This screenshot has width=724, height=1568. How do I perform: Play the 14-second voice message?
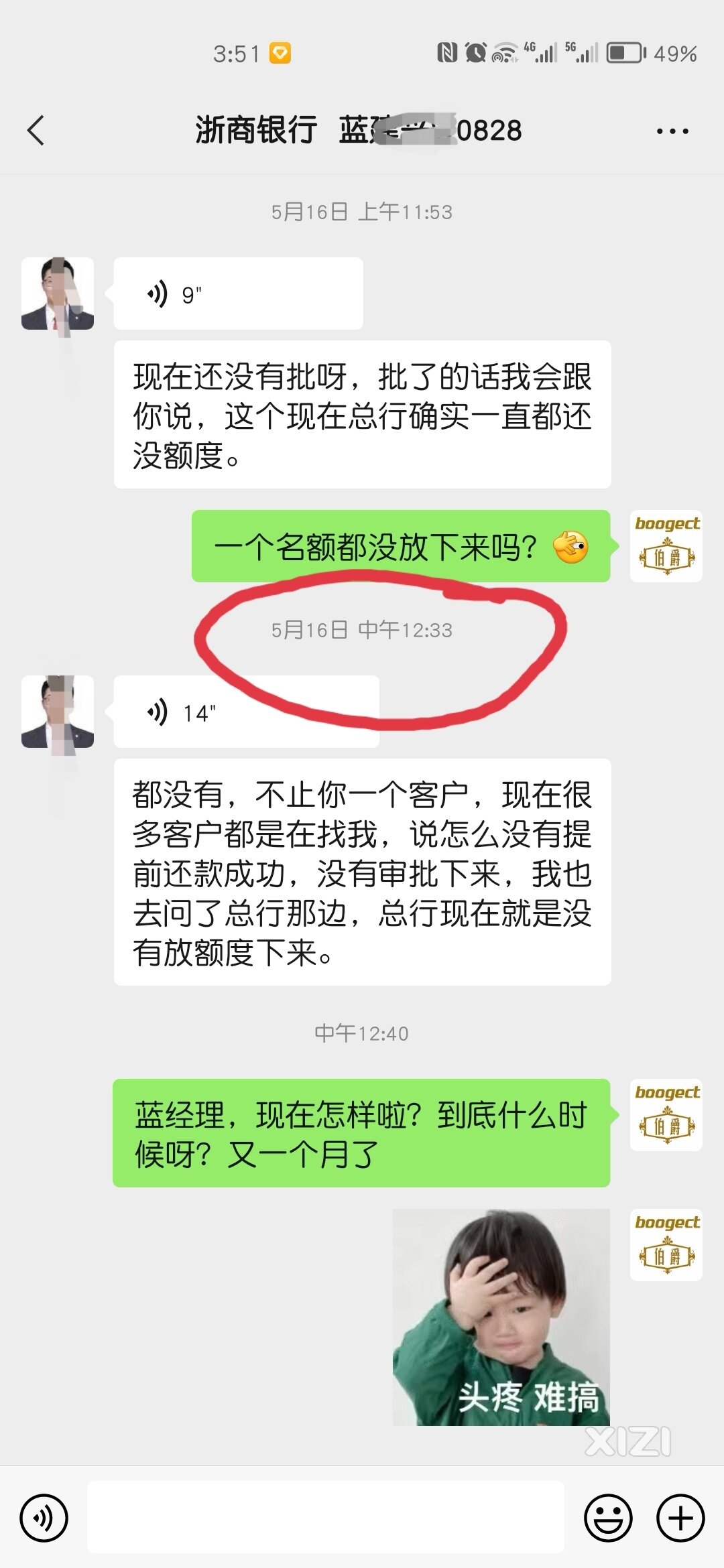(x=246, y=712)
